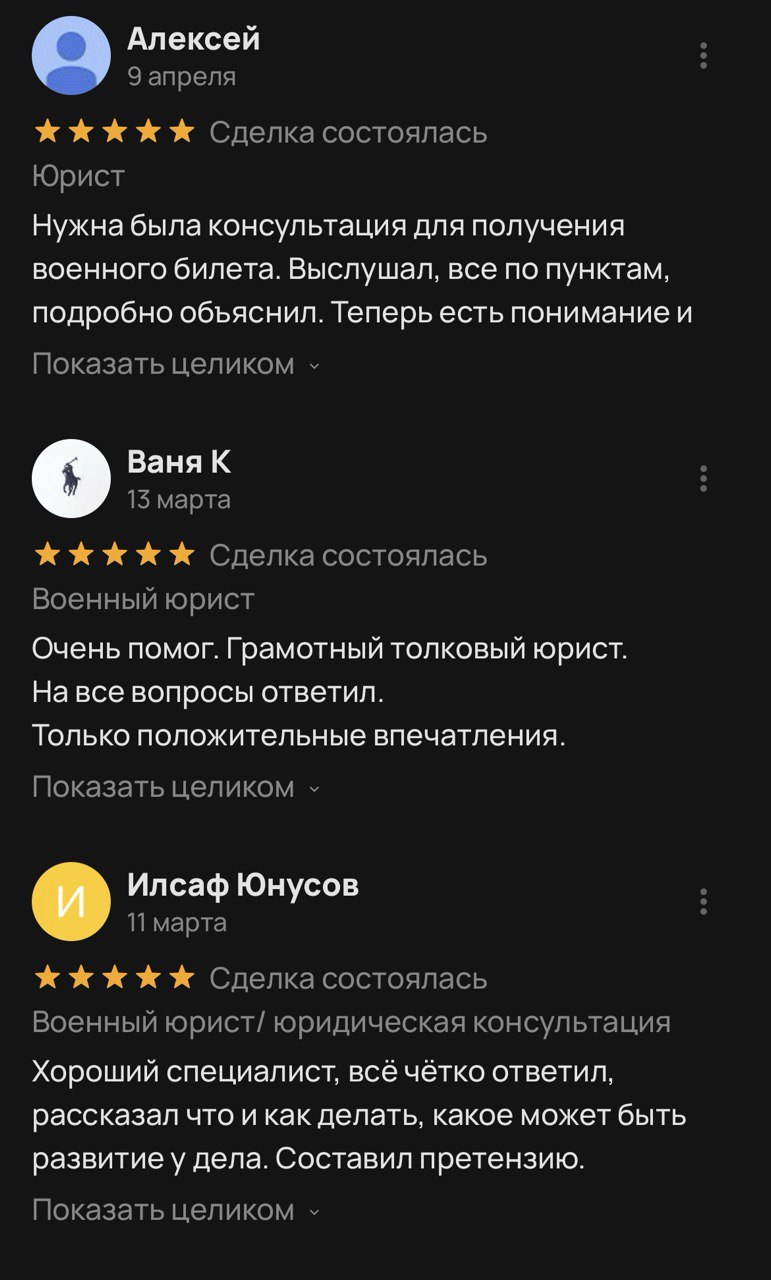The image size is (771, 1280).
Task: View Ваня К's profile picture
Action: [71, 479]
